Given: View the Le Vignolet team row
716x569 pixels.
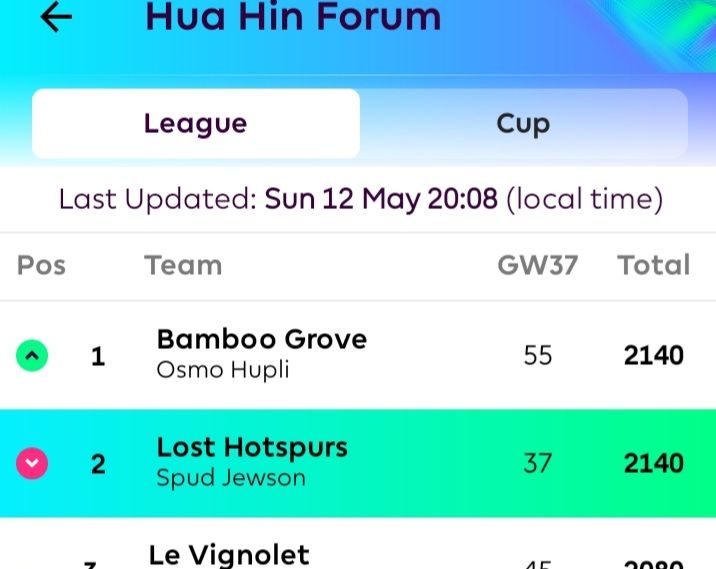Looking at the screenshot, I should tap(230, 554).
